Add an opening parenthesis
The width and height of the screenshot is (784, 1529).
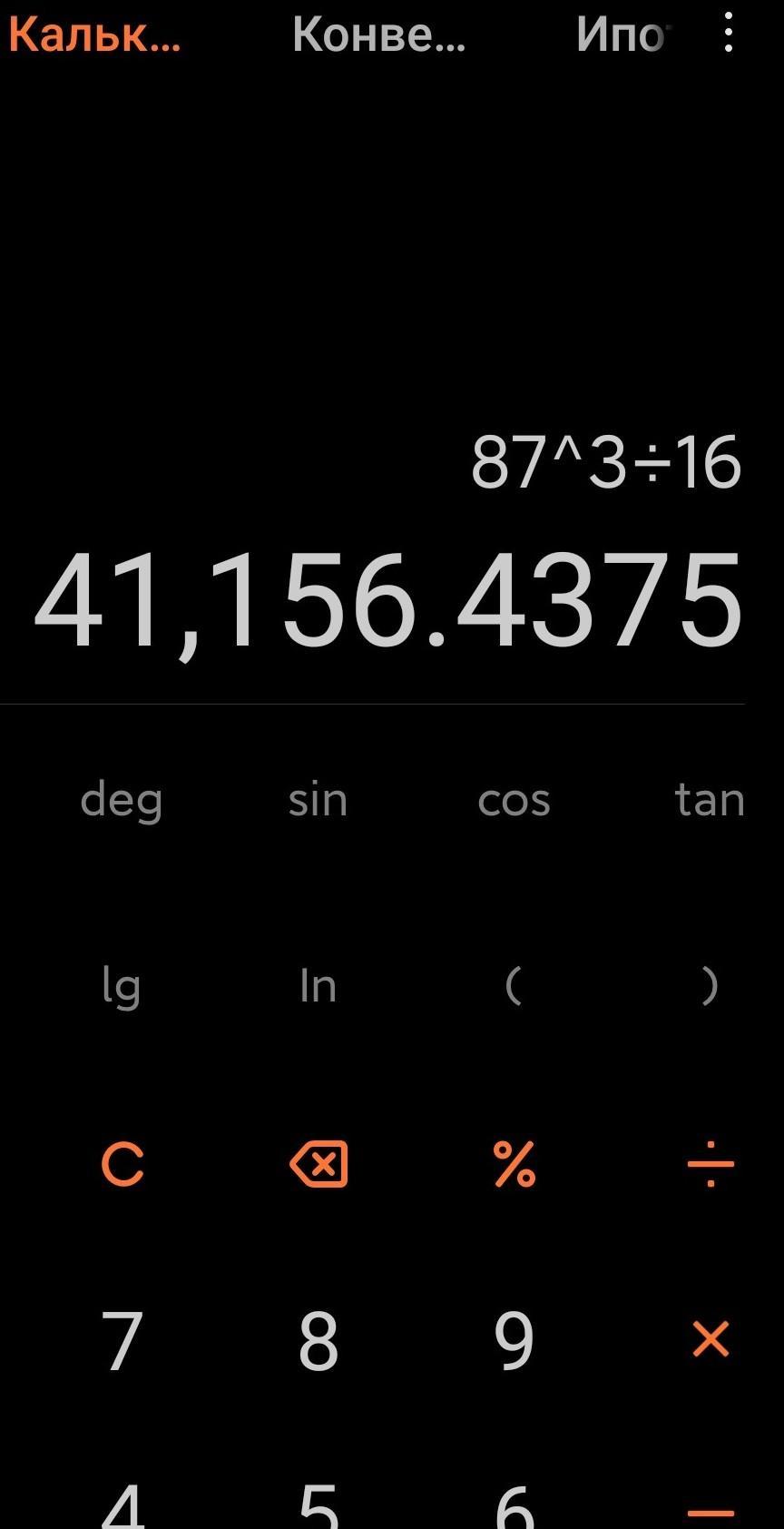coord(514,985)
